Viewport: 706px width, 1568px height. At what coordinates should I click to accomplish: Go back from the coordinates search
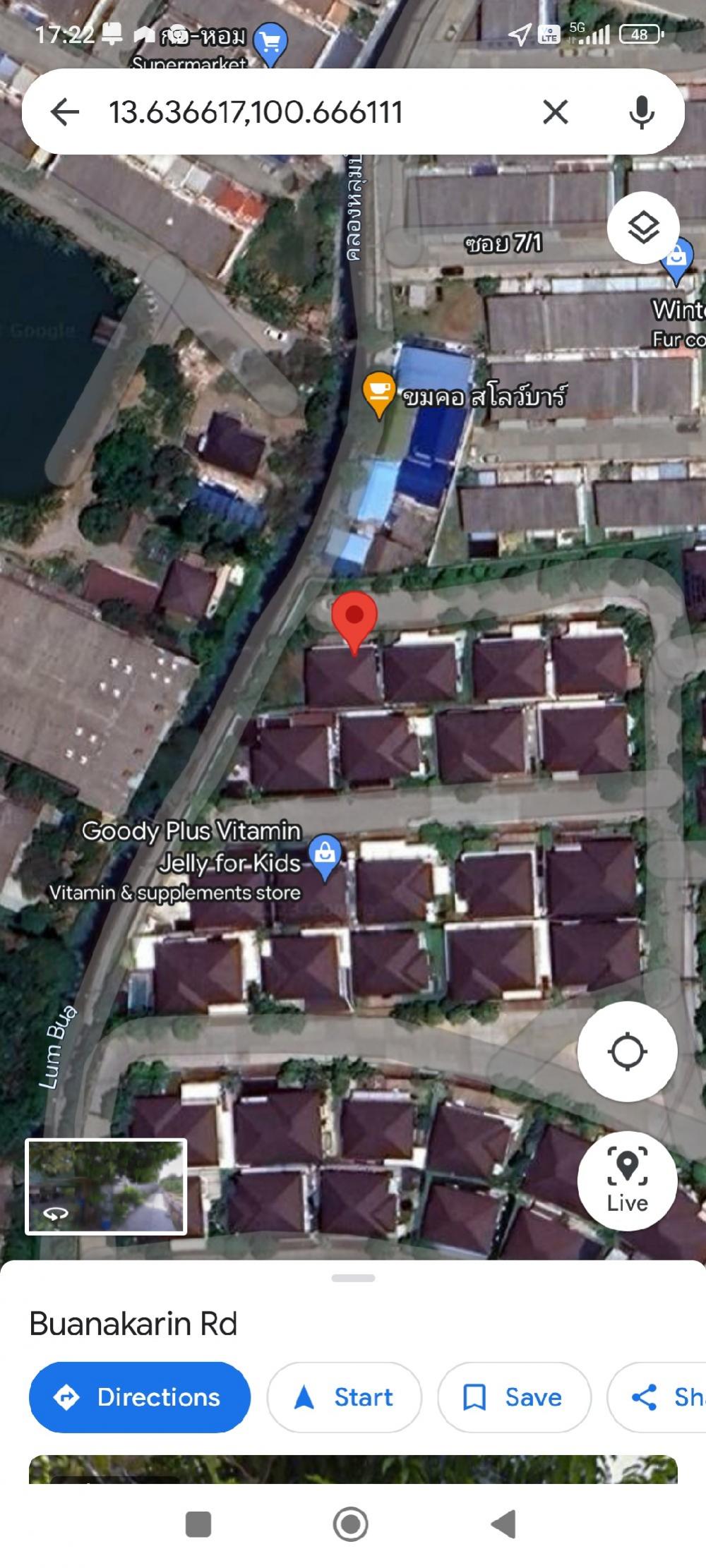click(x=65, y=111)
